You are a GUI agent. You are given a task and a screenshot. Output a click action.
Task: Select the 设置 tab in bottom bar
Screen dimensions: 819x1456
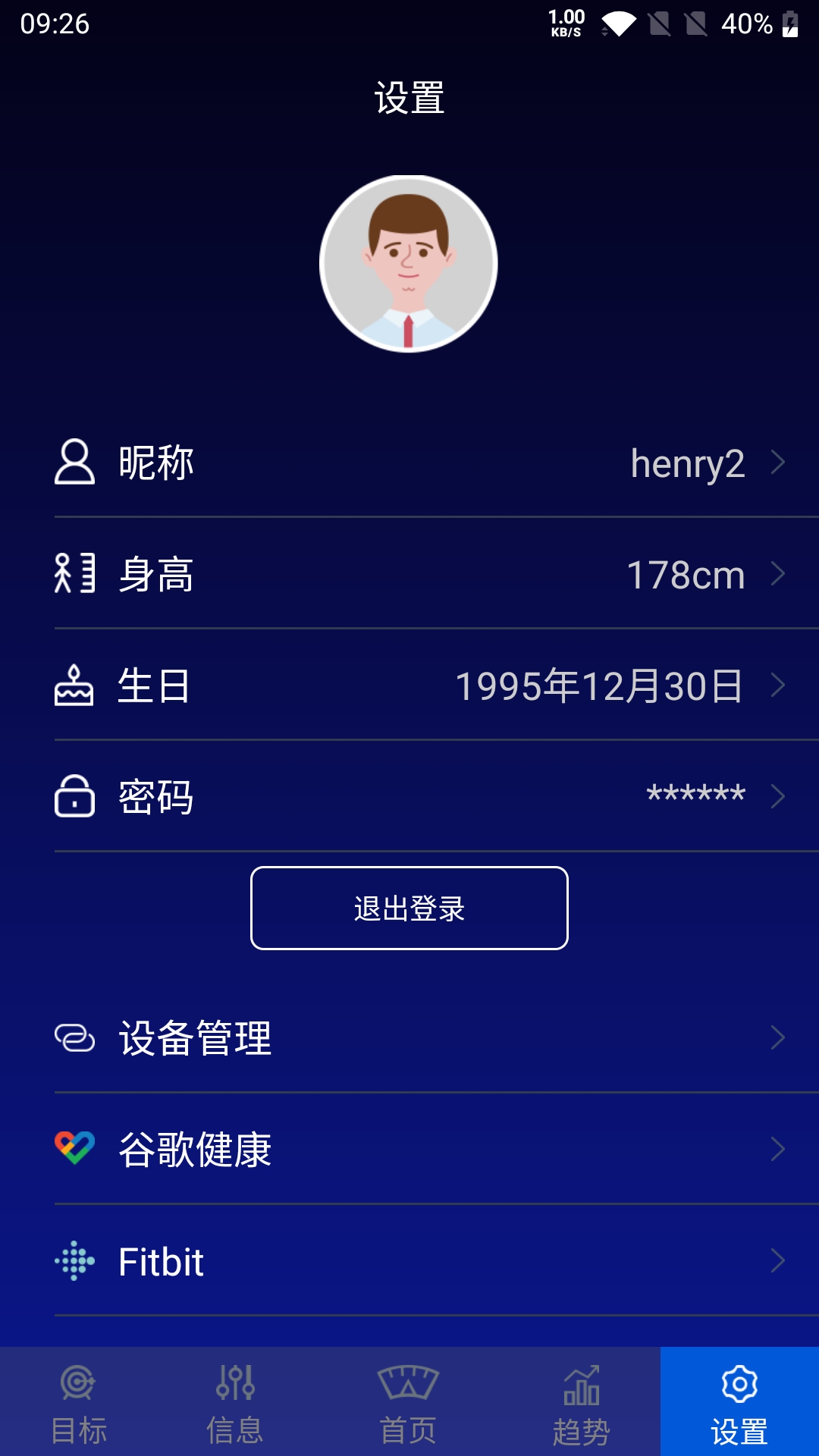click(x=739, y=1403)
